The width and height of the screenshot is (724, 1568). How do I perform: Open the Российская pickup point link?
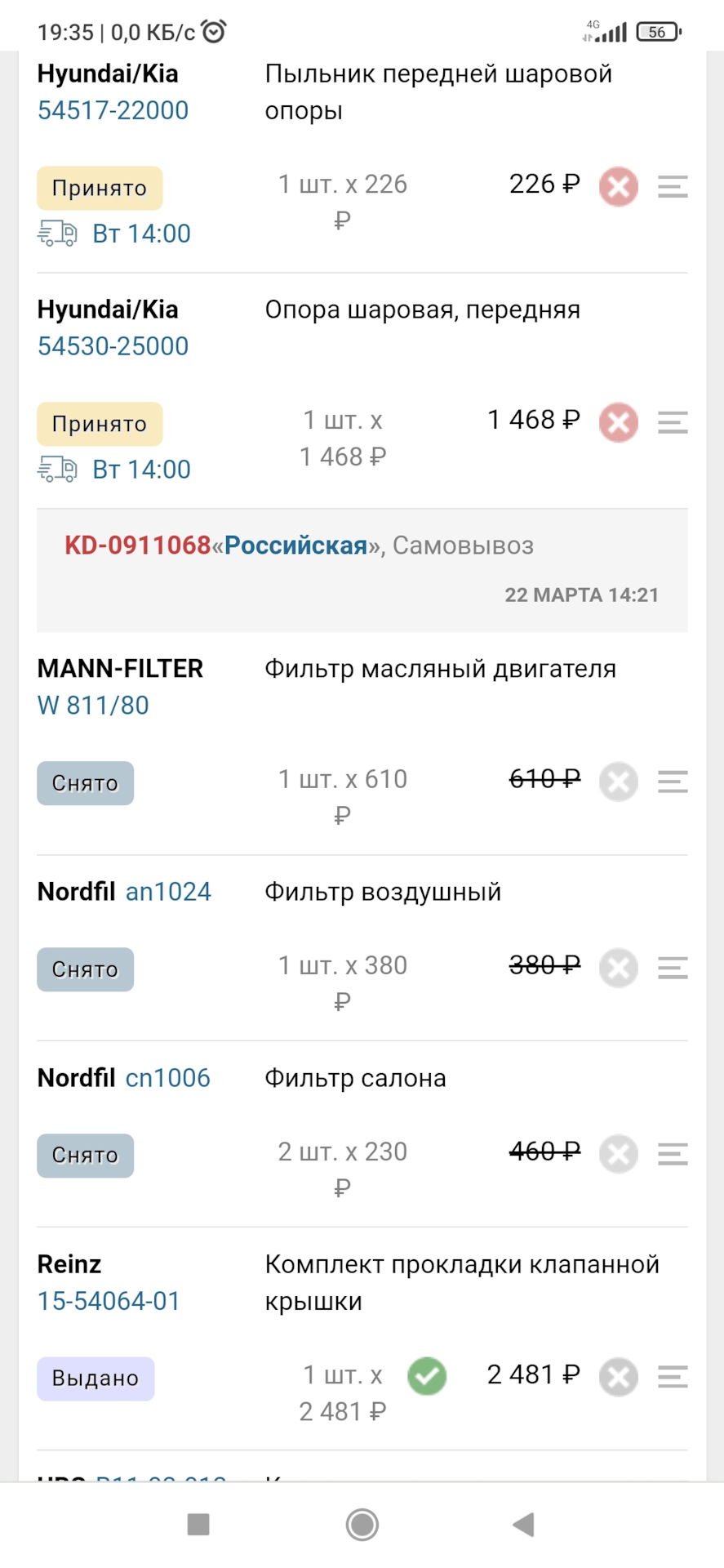[x=295, y=545]
